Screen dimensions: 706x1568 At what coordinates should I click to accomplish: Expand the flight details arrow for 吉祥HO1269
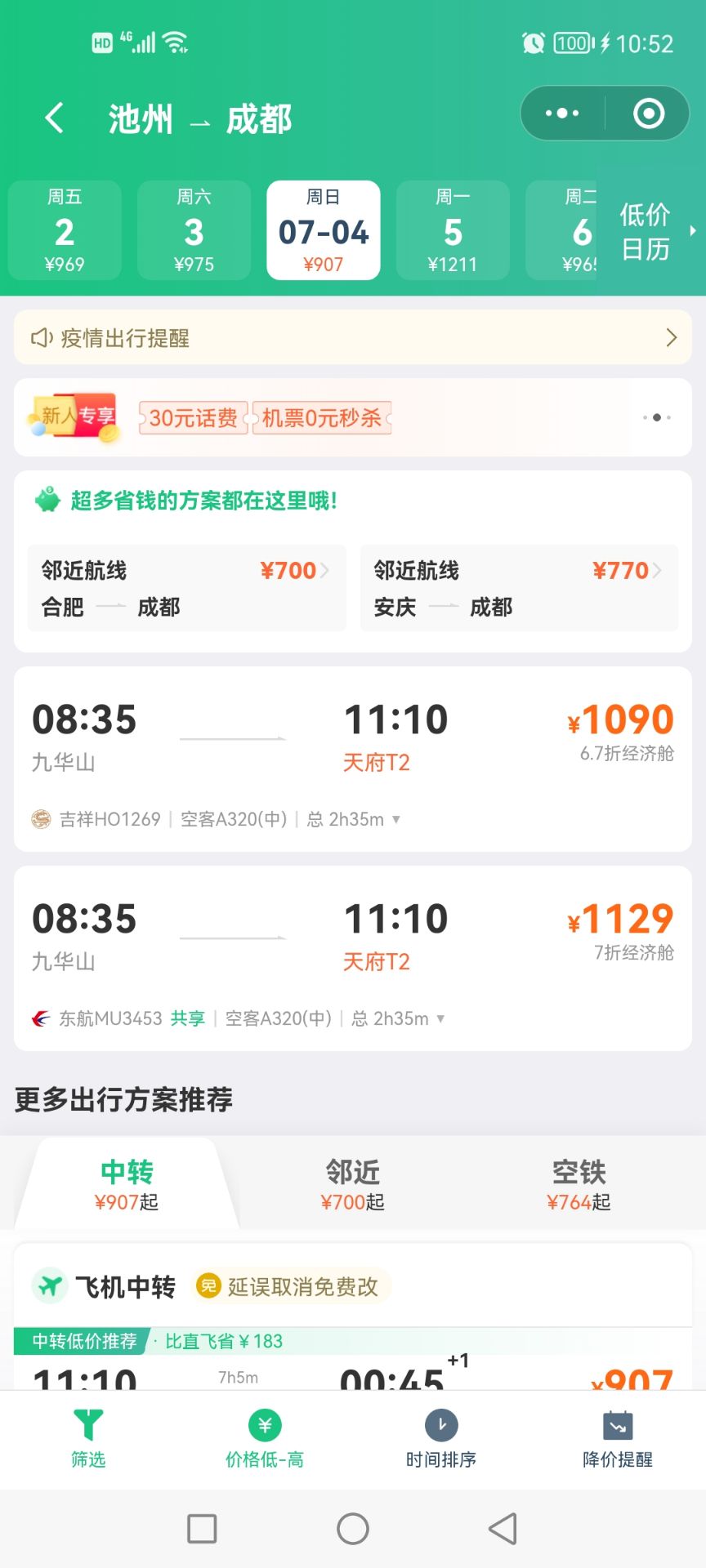(396, 819)
